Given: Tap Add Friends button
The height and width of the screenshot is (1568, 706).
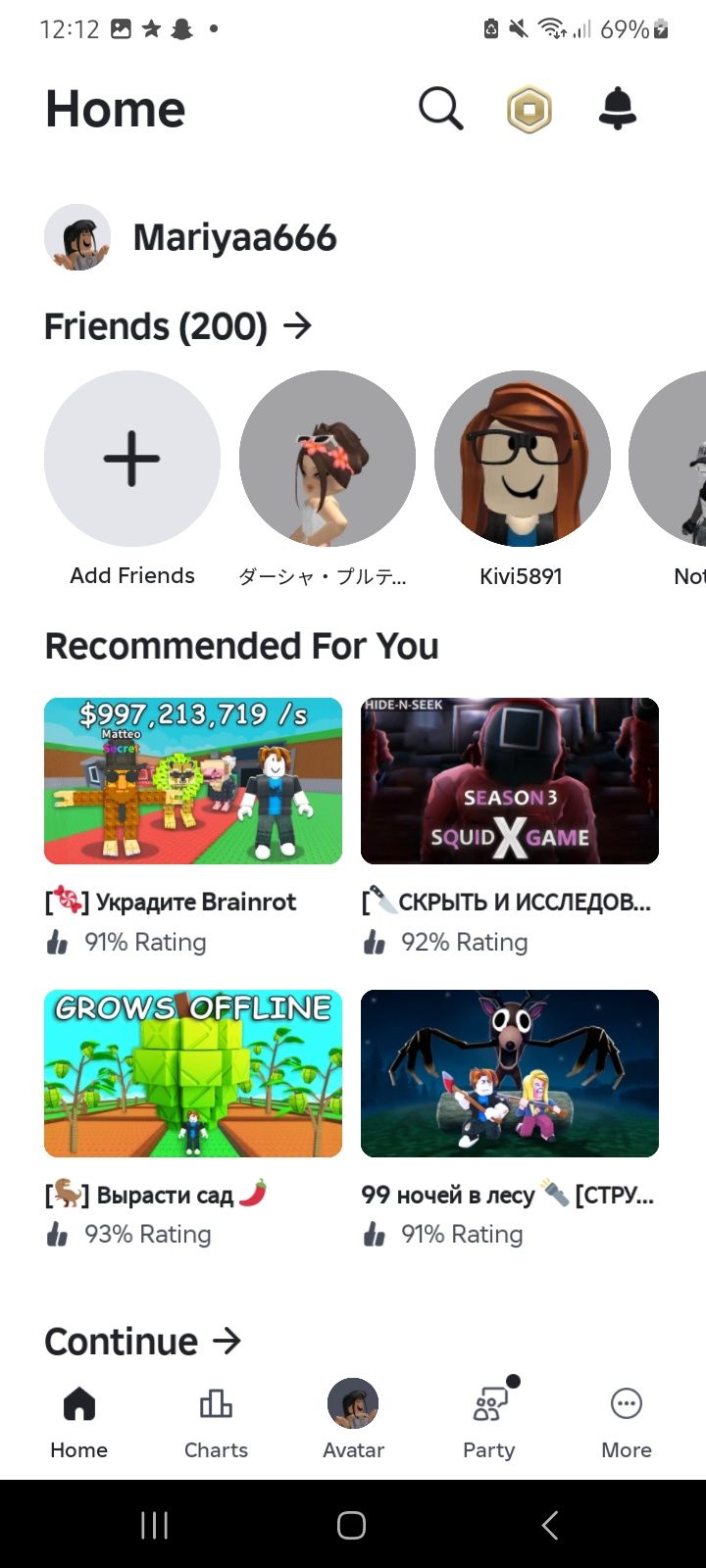Looking at the screenshot, I should tap(132, 459).
